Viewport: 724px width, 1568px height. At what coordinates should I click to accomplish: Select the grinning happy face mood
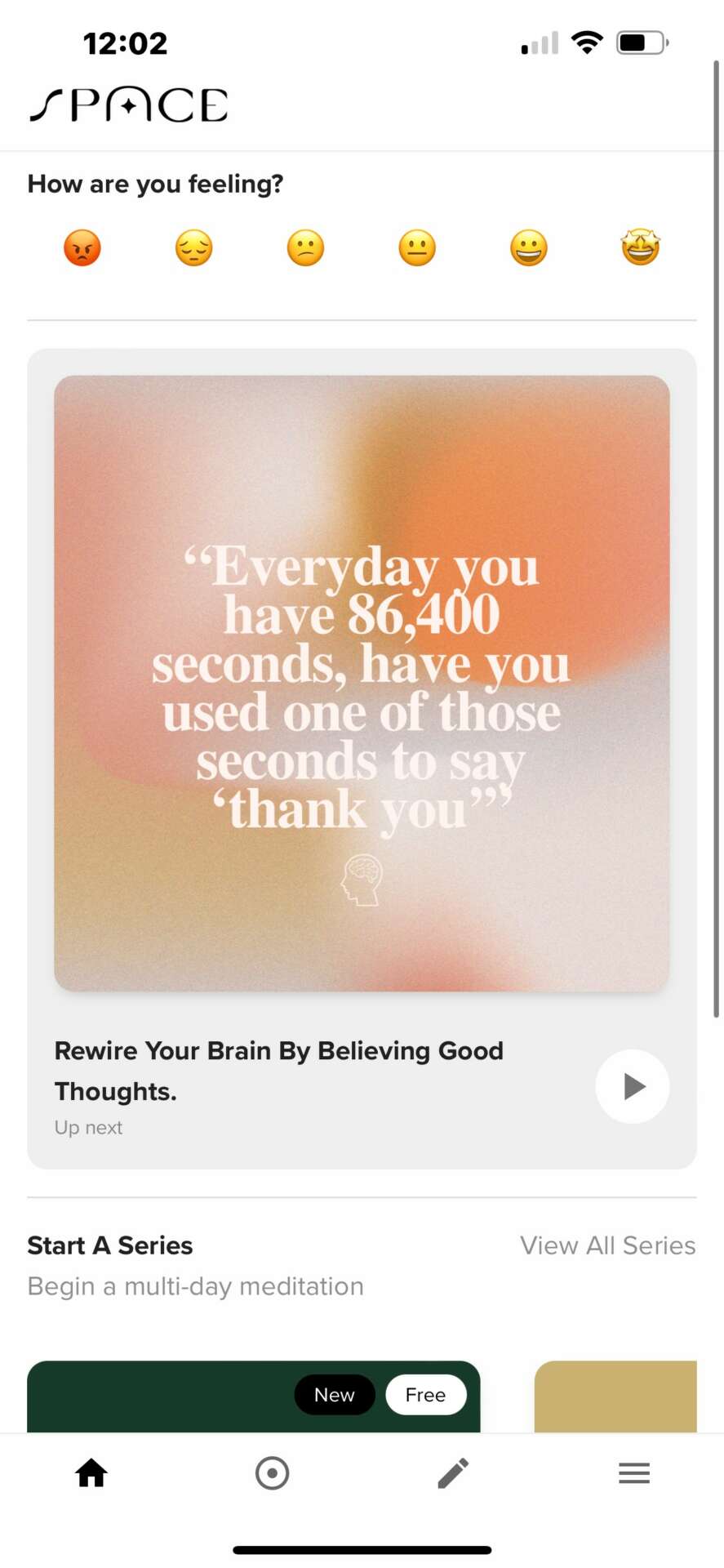click(x=529, y=247)
